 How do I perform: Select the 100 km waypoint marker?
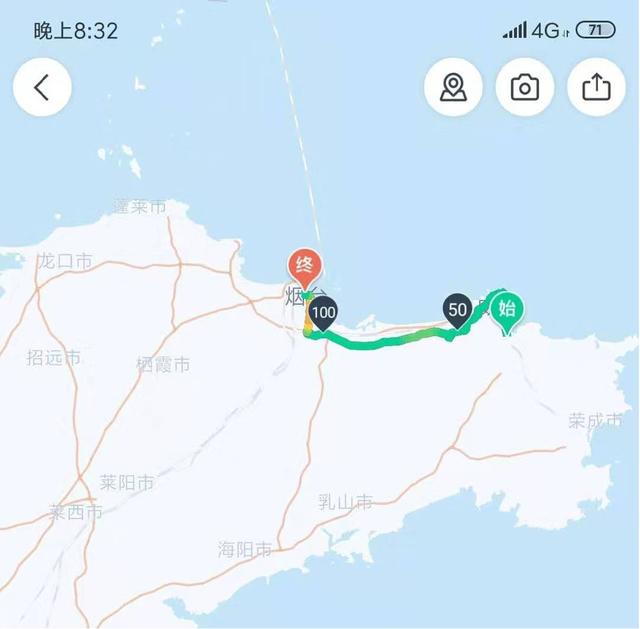[x=323, y=314]
